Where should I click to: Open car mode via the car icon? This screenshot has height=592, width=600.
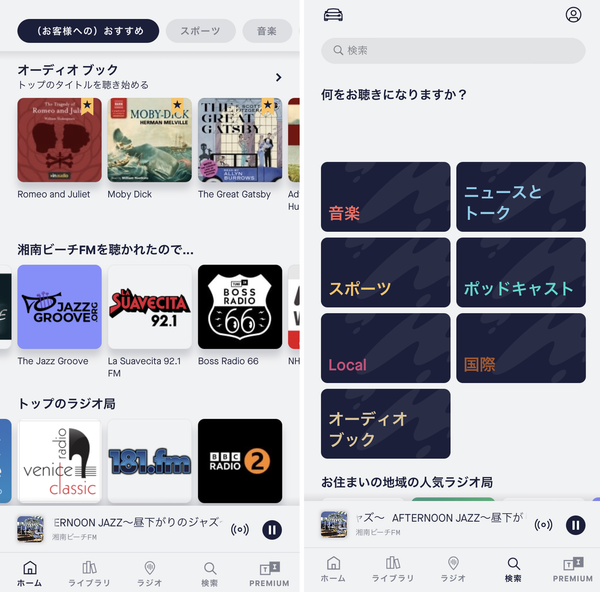(333, 15)
